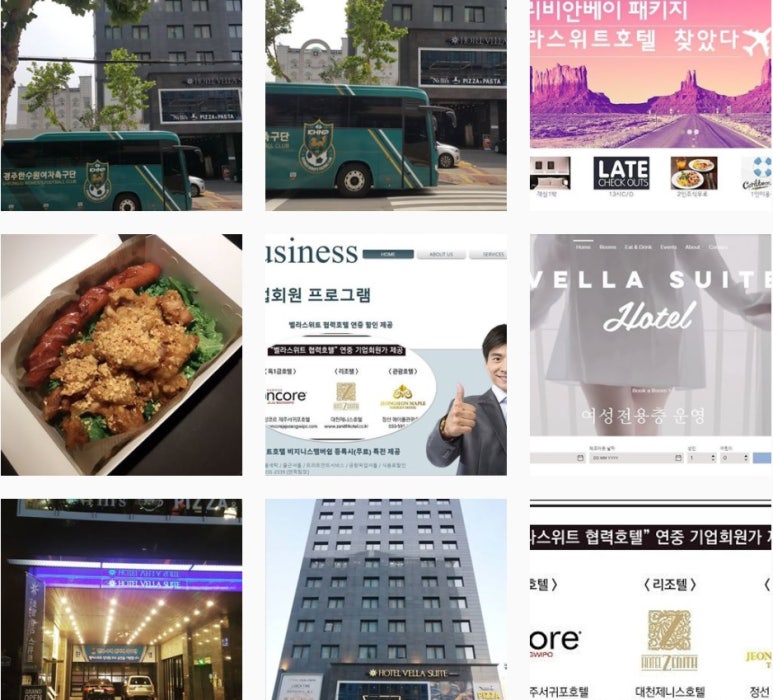Open the purple desert package post
Viewport: 773px width, 700px height.
(650, 105)
